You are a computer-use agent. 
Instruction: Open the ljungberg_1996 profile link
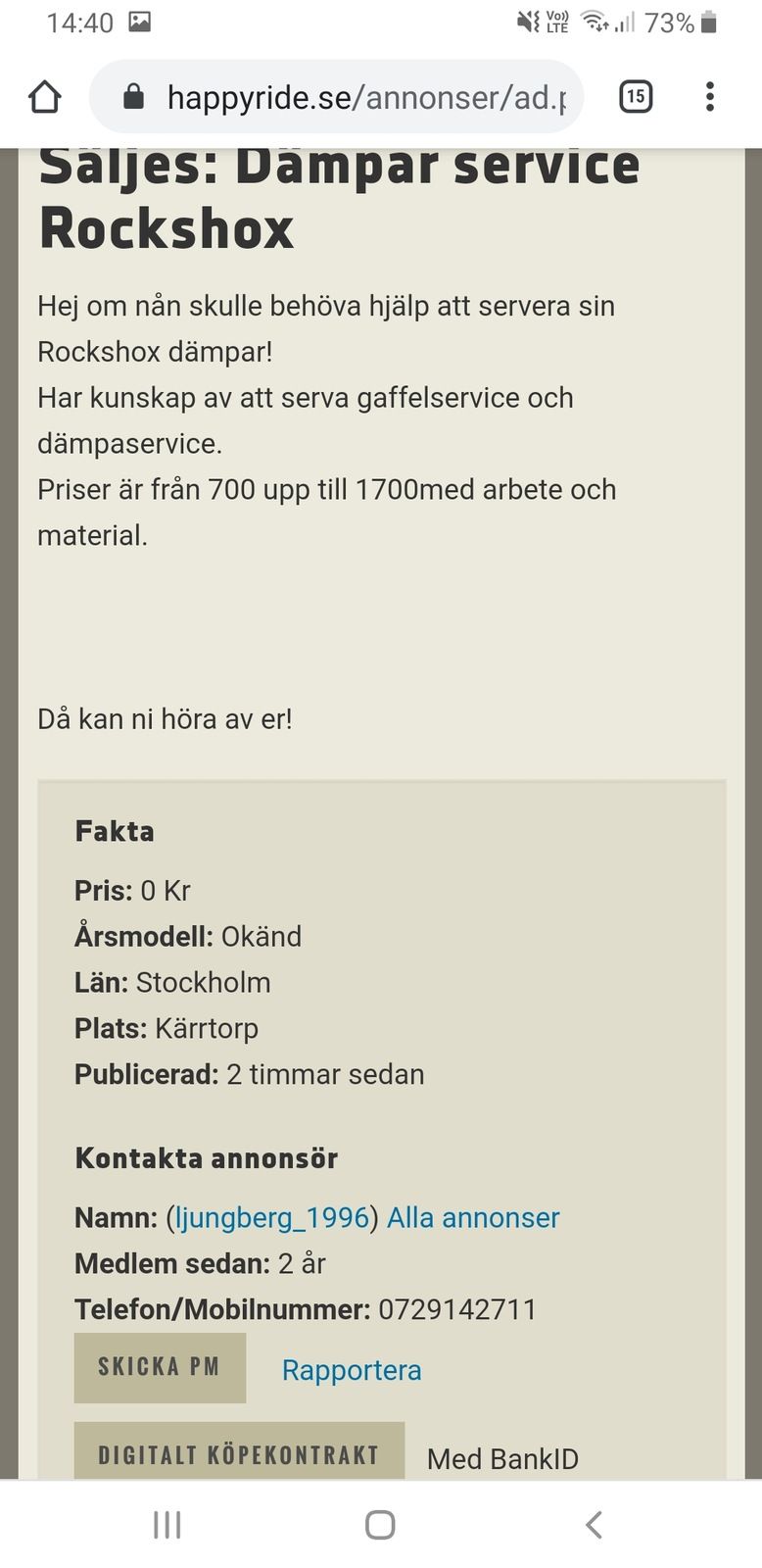[272, 1217]
